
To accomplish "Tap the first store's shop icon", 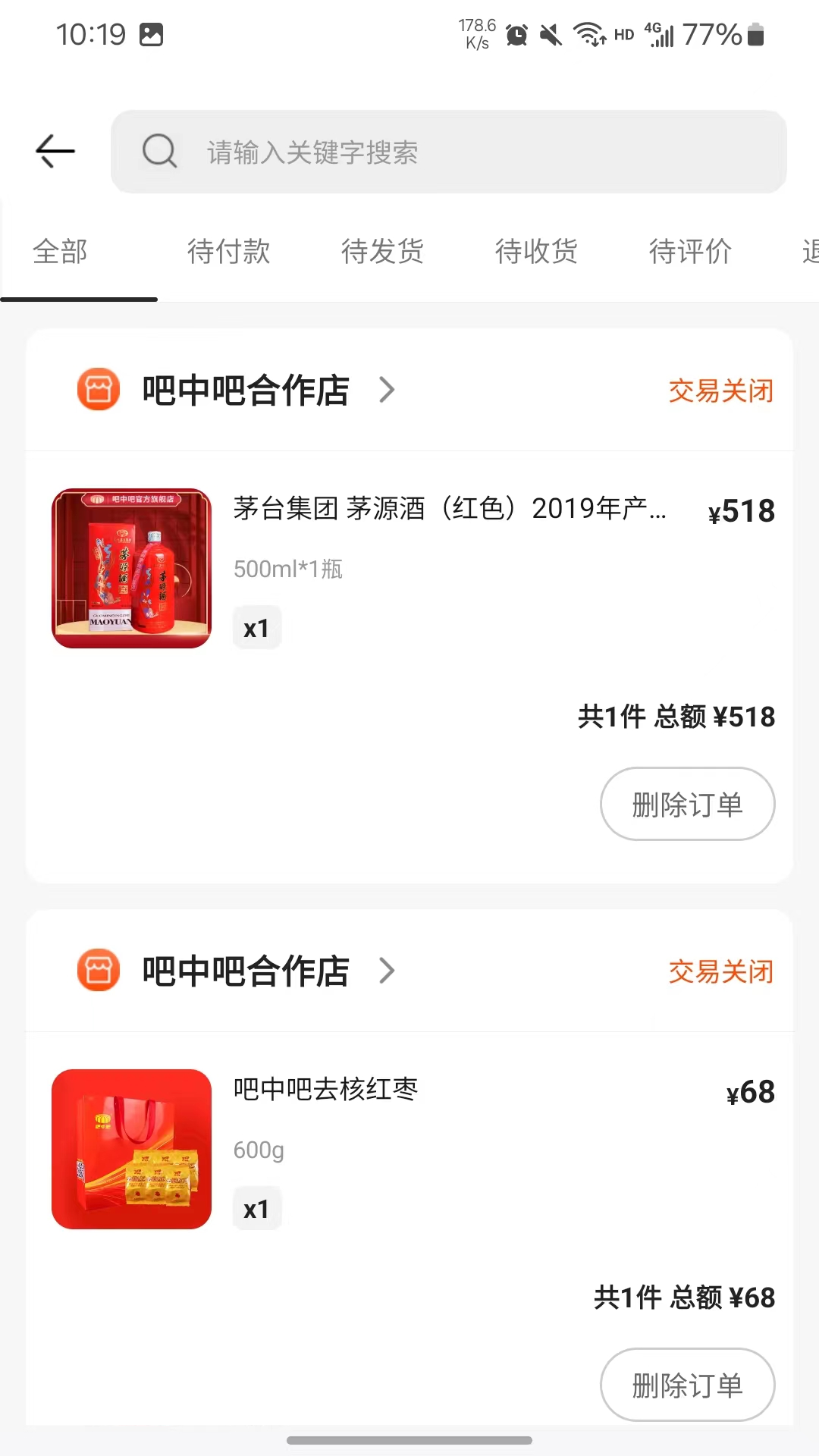I will (x=99, y=390).
